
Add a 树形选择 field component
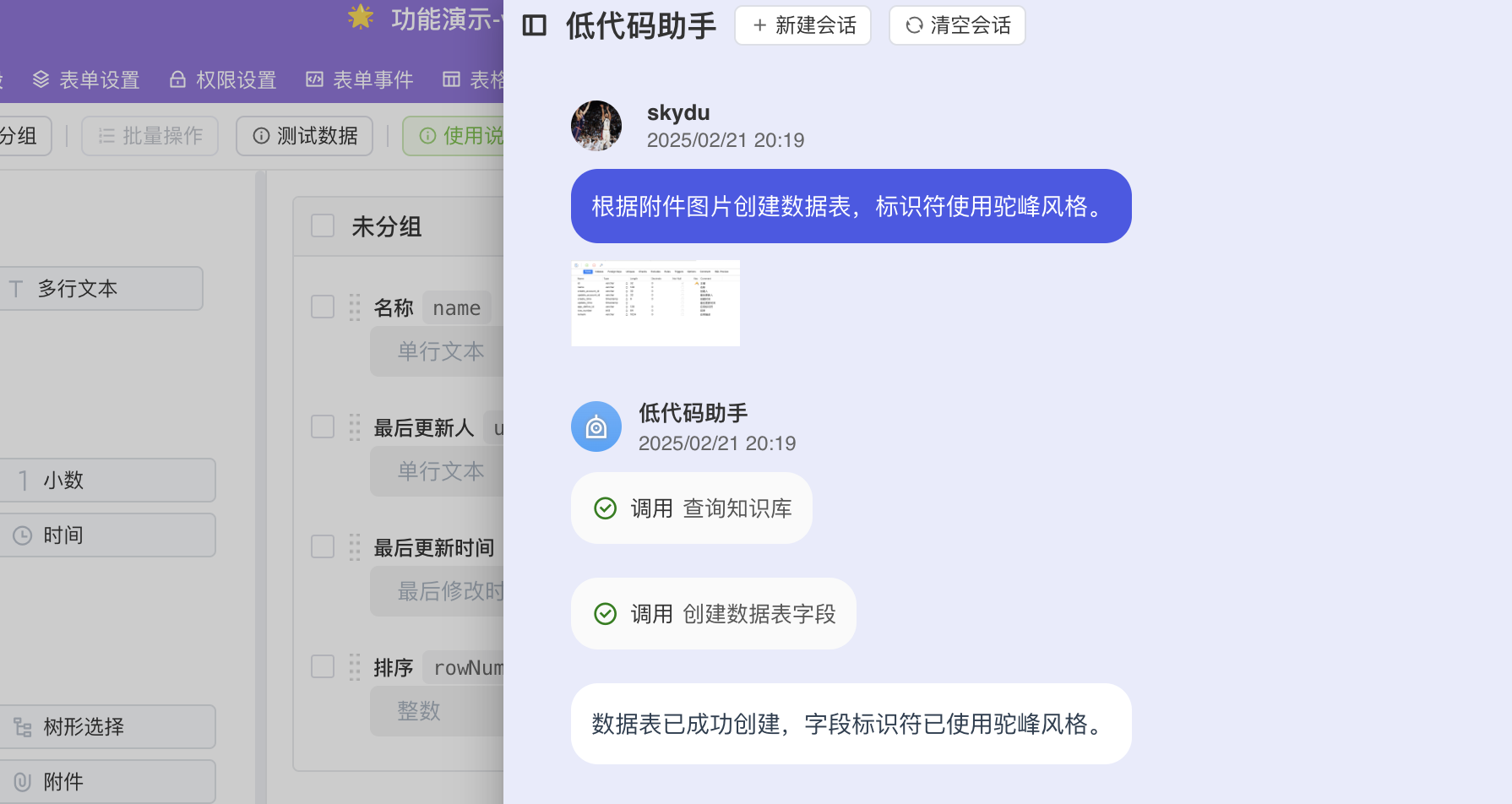pos(108,727)
